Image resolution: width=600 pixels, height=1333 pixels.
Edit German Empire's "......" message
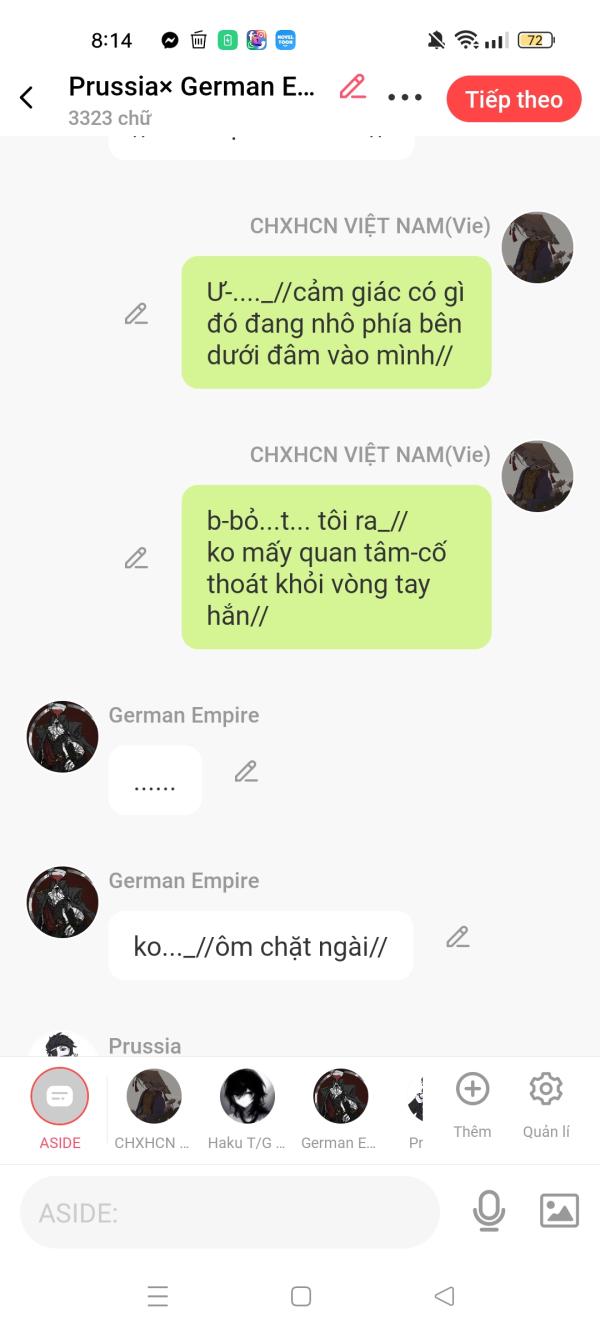pos(246,772)
